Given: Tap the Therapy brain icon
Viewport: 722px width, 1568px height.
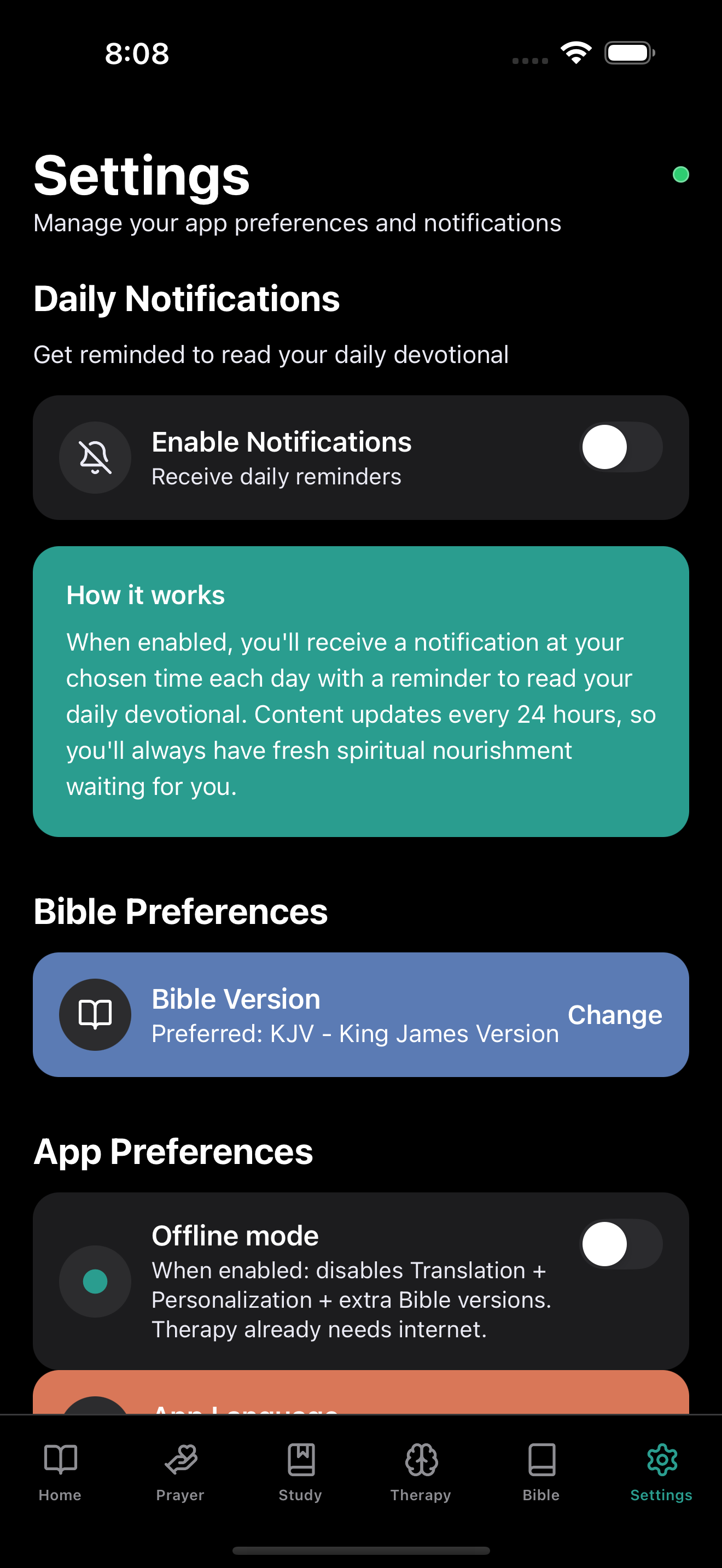Looking at the screenshot, I should (x=421, y=1461).
